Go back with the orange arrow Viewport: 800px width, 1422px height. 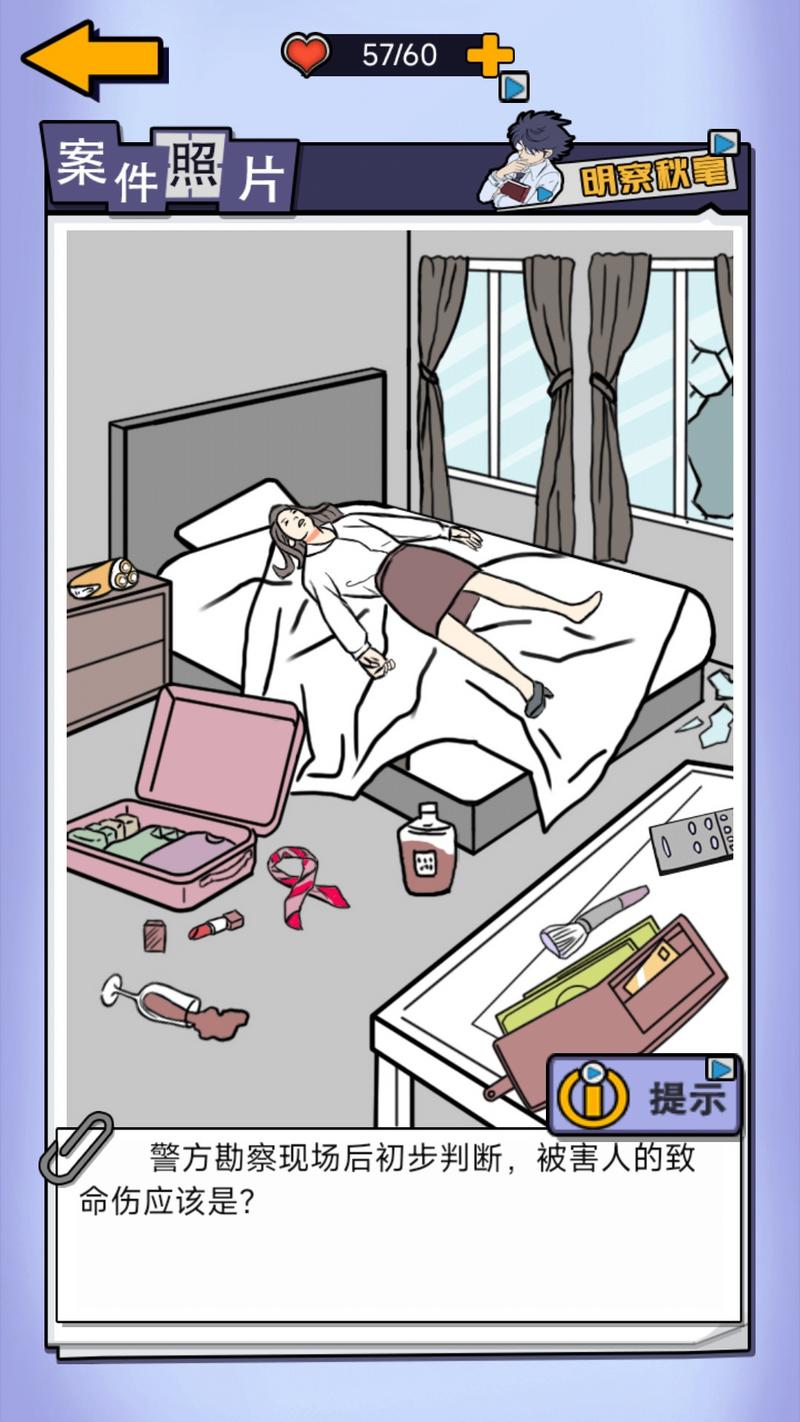92,59
